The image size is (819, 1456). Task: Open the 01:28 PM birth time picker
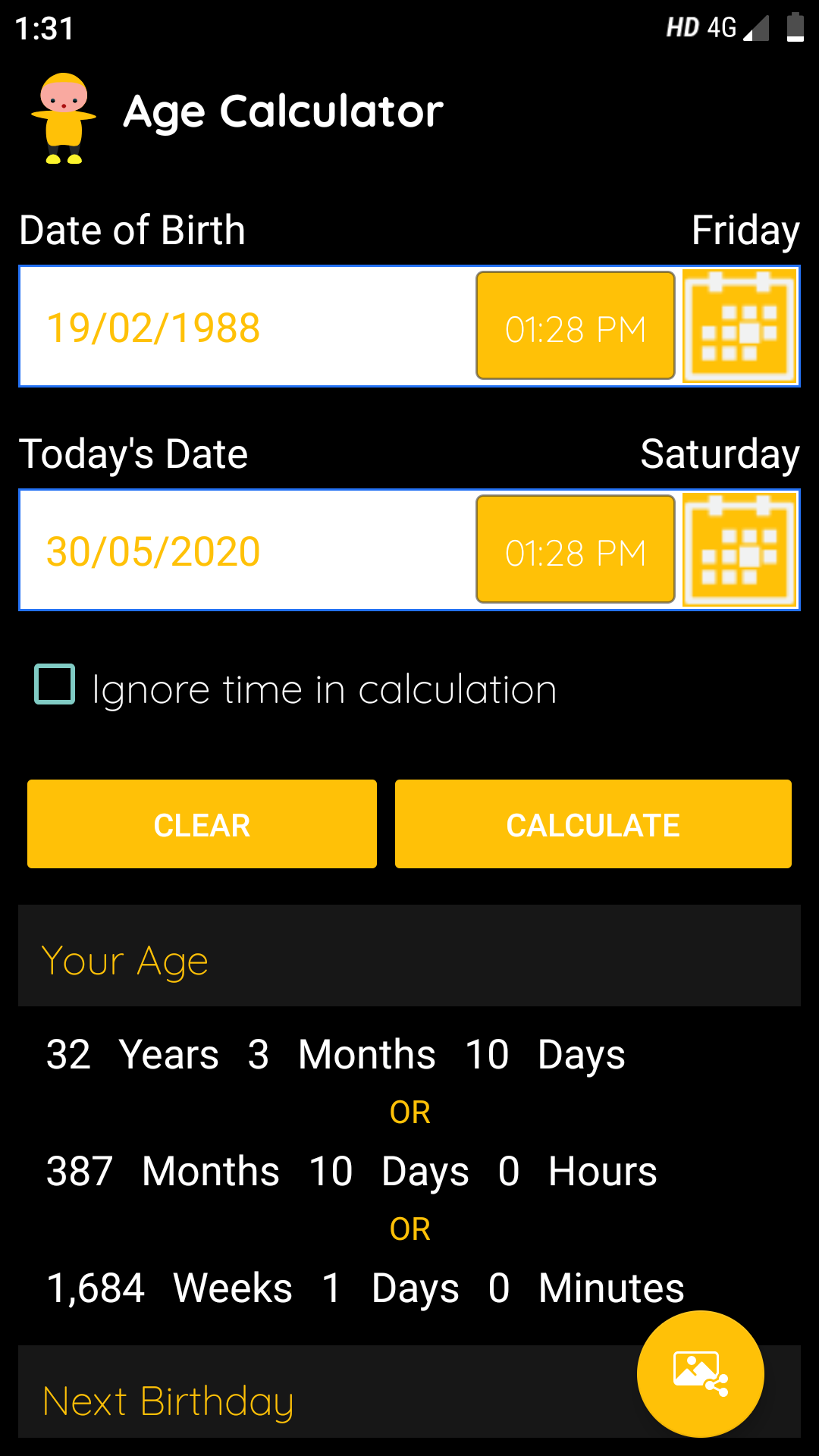click(x=575, y=325)
